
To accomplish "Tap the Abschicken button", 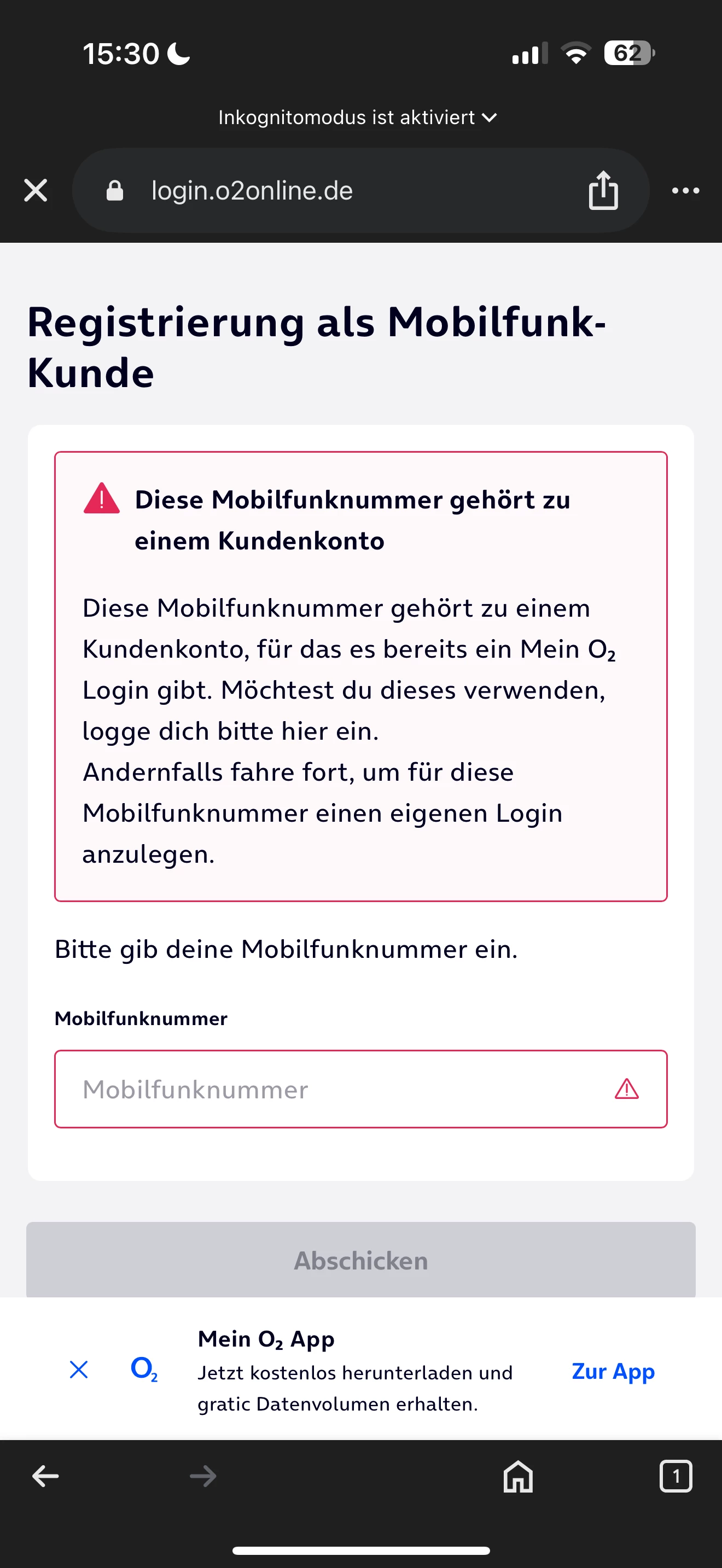I will point(360,1260).
